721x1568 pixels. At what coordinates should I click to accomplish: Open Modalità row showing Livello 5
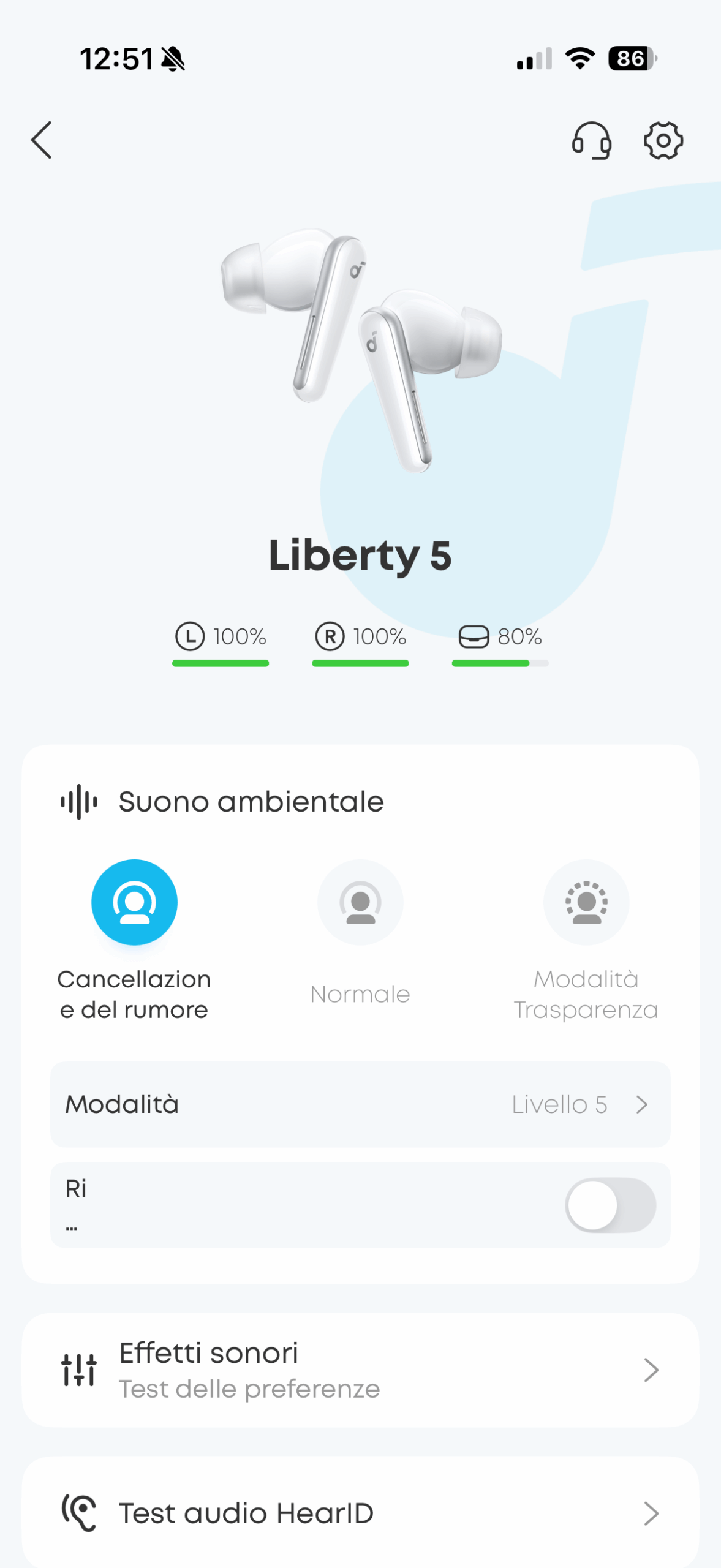tap(360, 1104)
